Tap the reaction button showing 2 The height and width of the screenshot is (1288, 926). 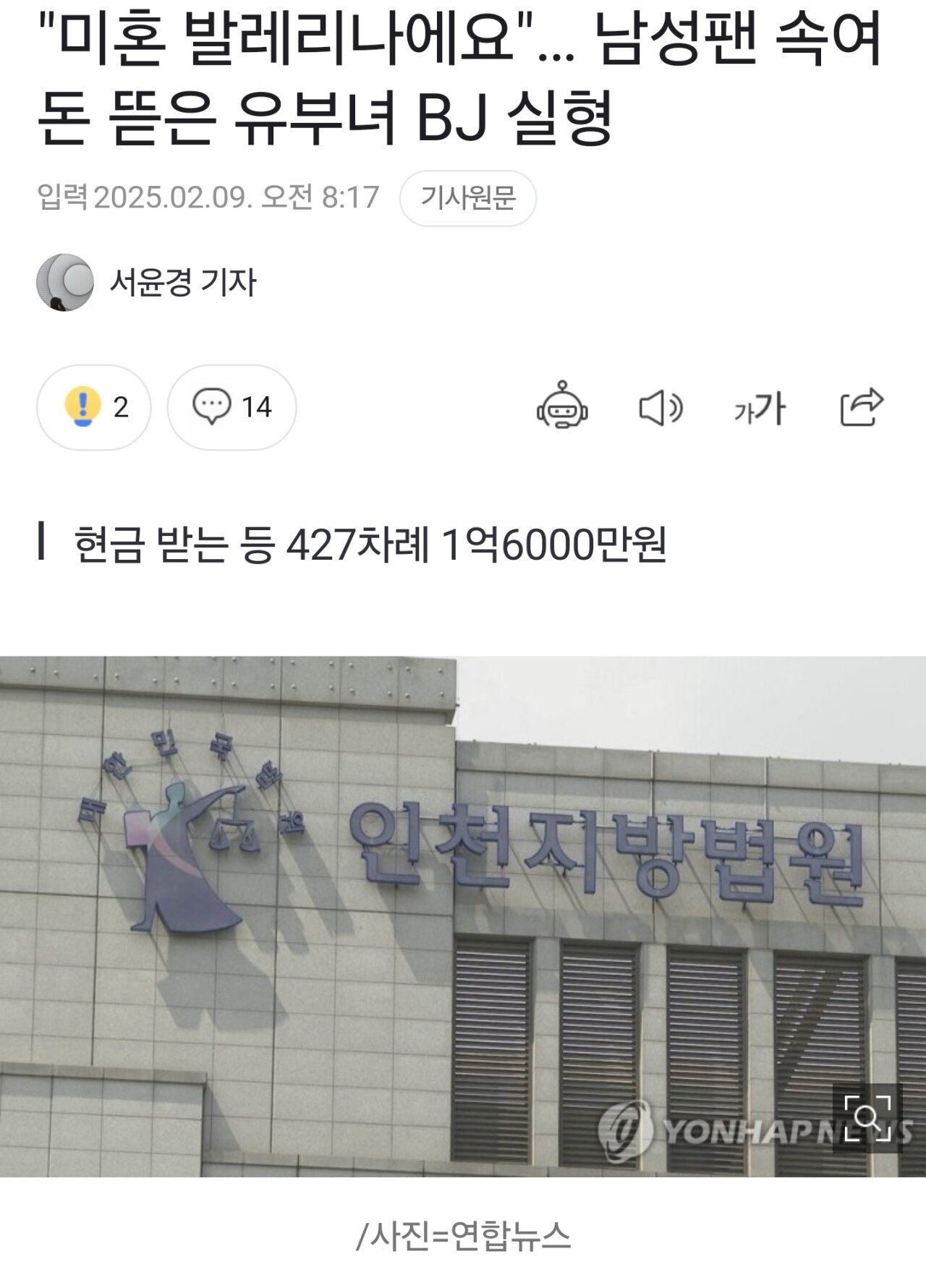[94, 407]
